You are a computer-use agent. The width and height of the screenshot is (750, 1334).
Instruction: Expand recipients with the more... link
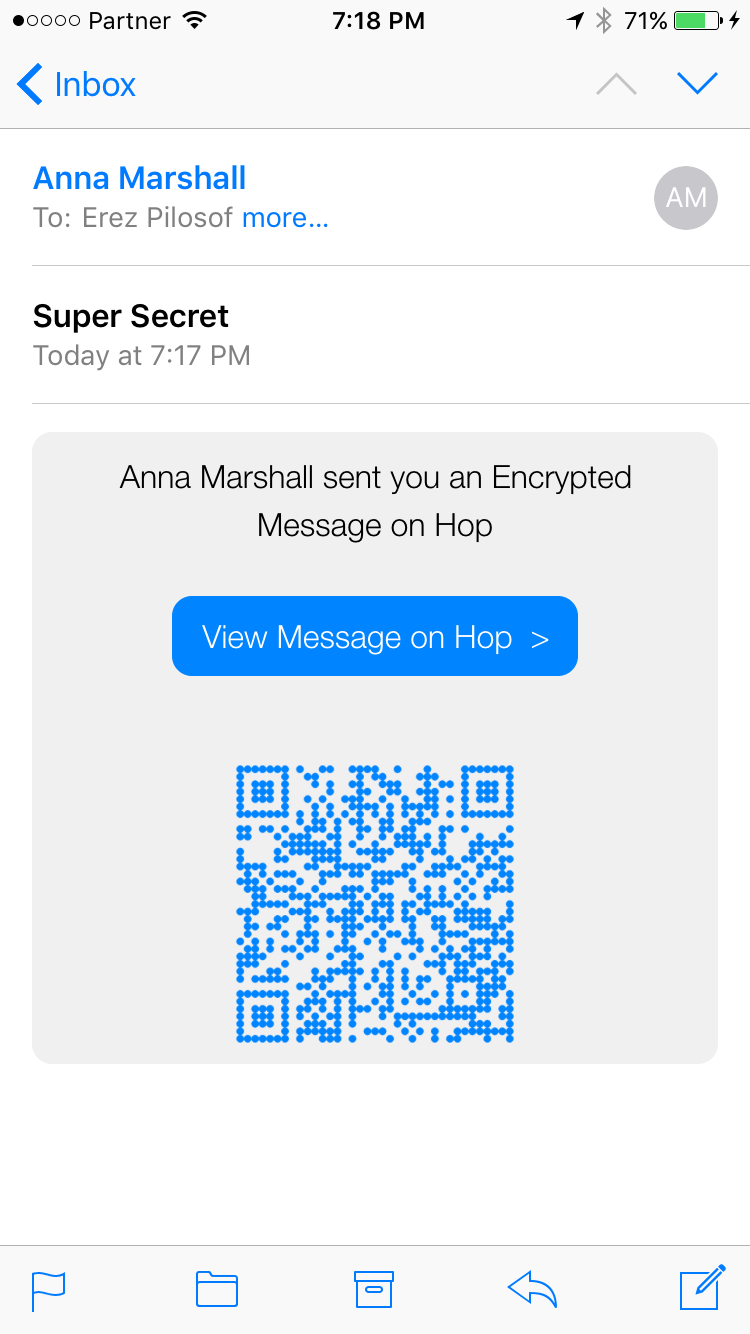coord(285,217)
